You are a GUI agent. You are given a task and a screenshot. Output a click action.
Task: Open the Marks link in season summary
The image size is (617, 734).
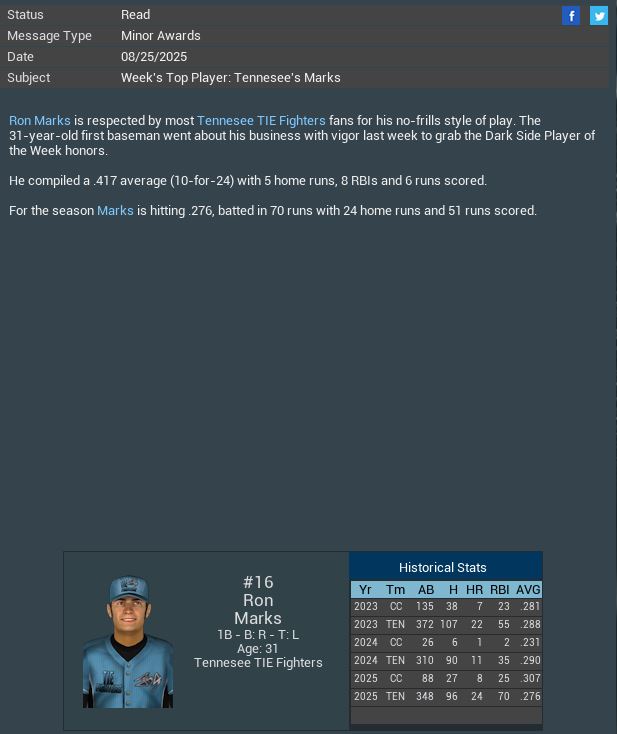tap(115, 210)
